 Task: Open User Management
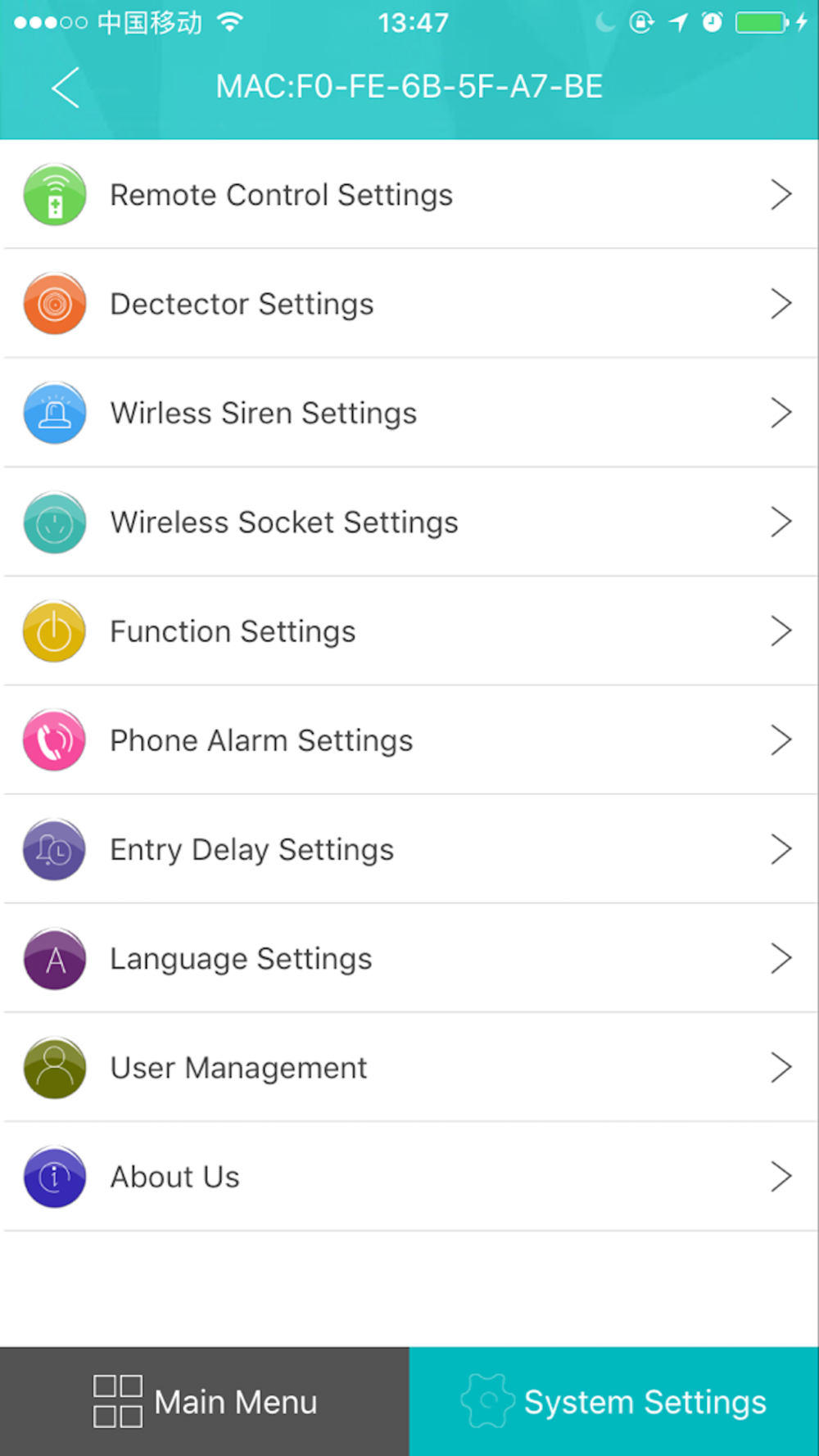pyautogui.click(x=409, y=1067)
